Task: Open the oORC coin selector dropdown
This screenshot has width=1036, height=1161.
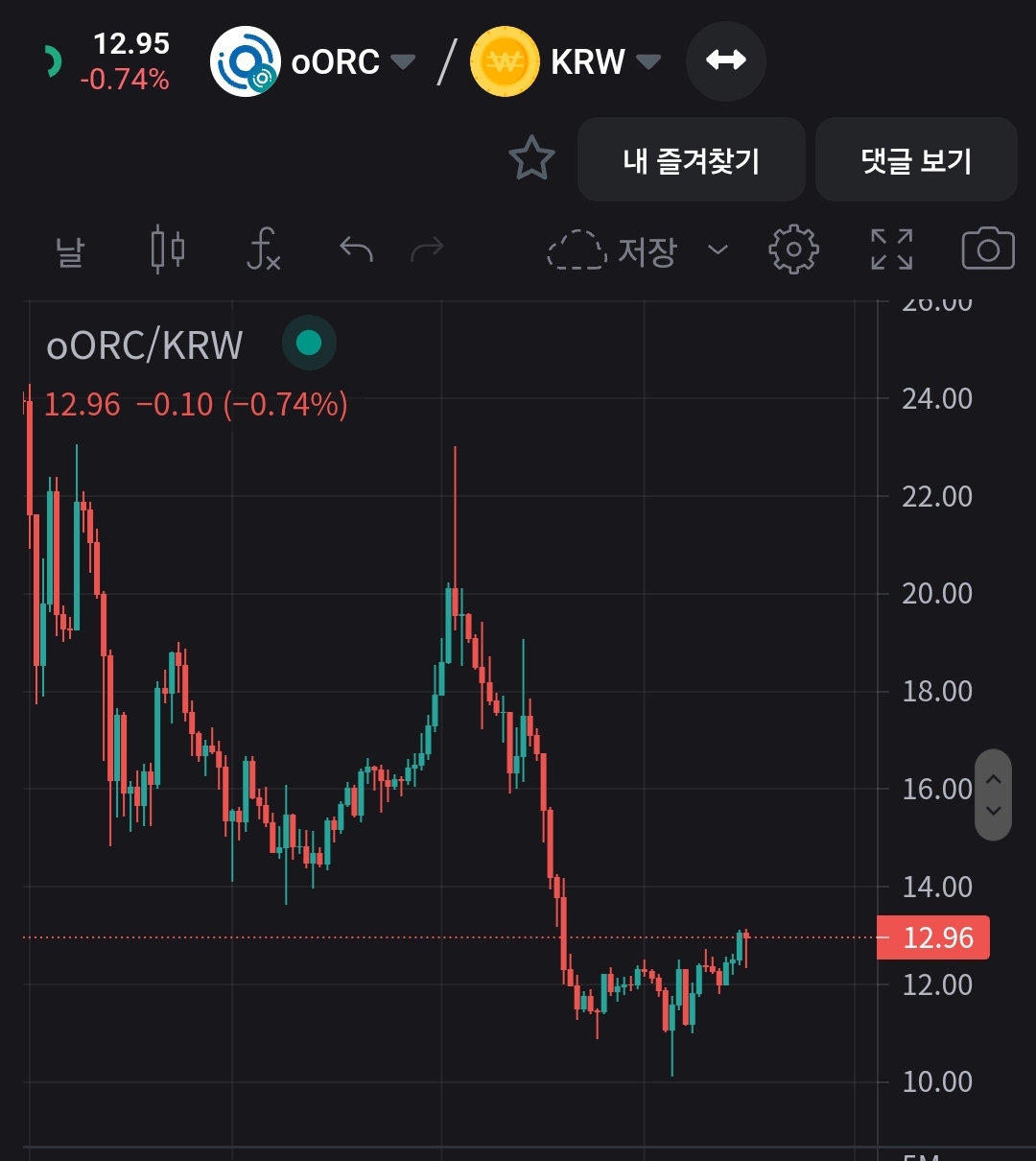Action: click(403, 62)
